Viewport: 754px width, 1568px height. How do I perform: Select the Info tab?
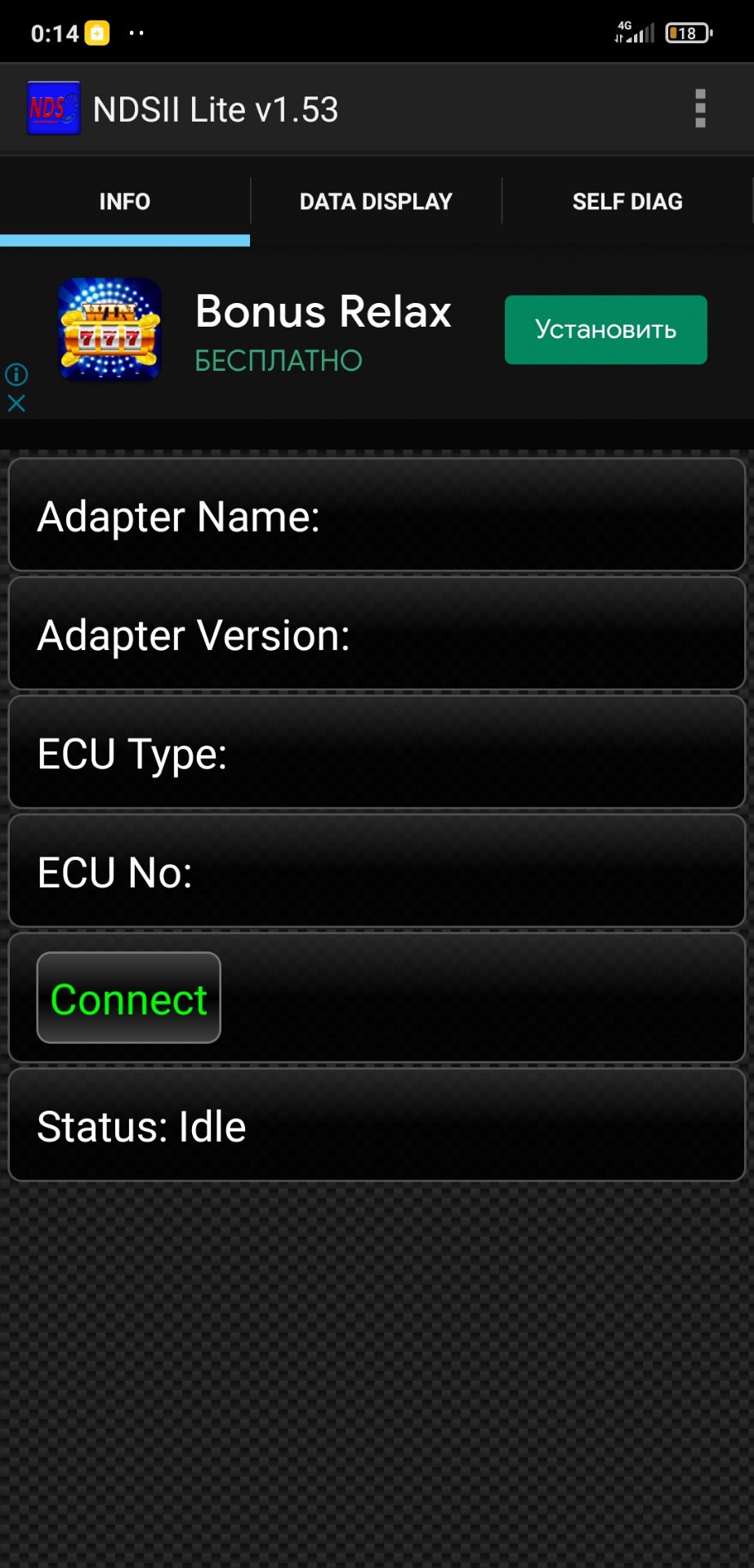(x=125, y=202)
